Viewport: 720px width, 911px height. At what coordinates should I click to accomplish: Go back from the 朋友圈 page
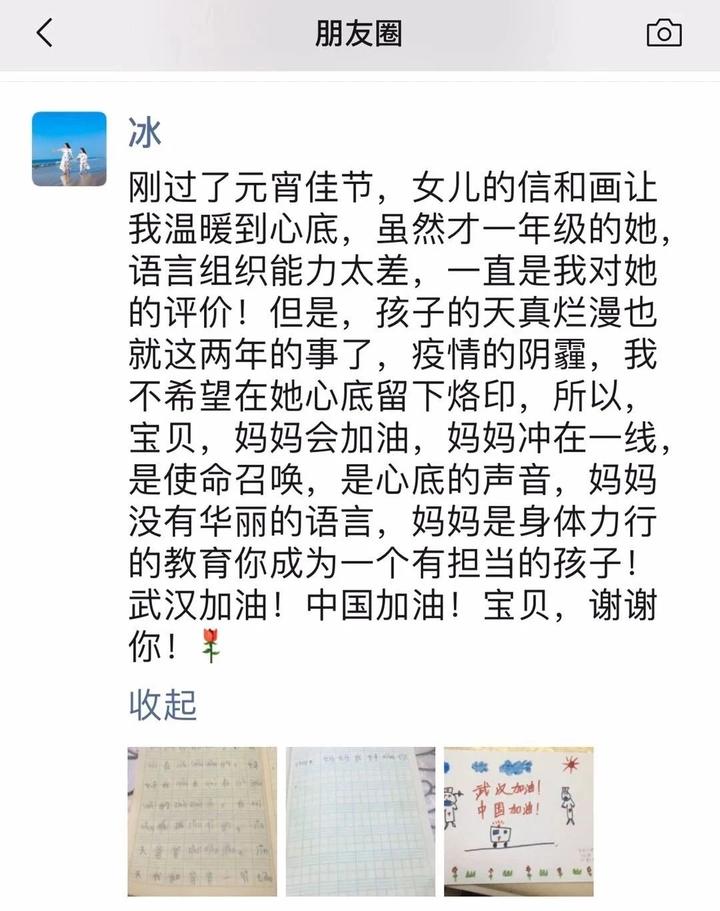click(44, 34)
